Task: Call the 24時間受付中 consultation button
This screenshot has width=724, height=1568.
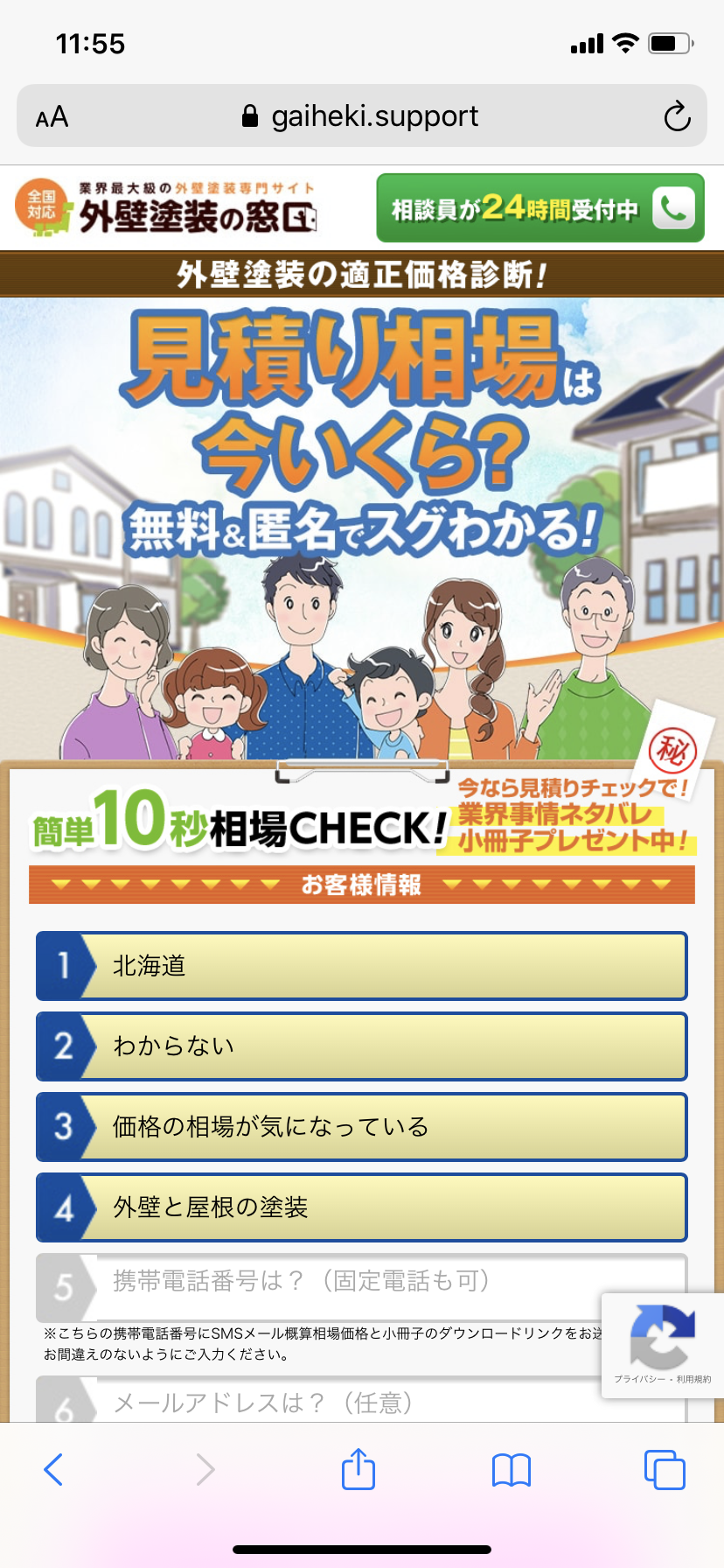Action: click(540, 208)
